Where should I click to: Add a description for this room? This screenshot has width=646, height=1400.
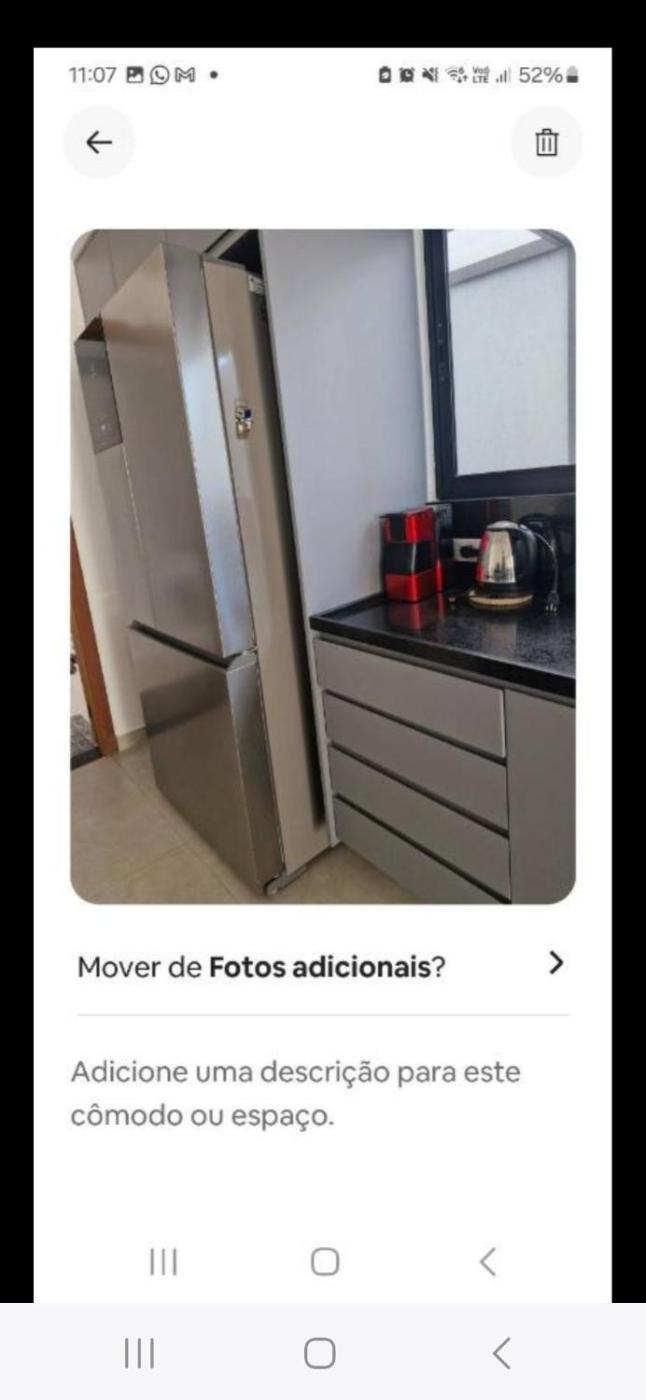295,1095
